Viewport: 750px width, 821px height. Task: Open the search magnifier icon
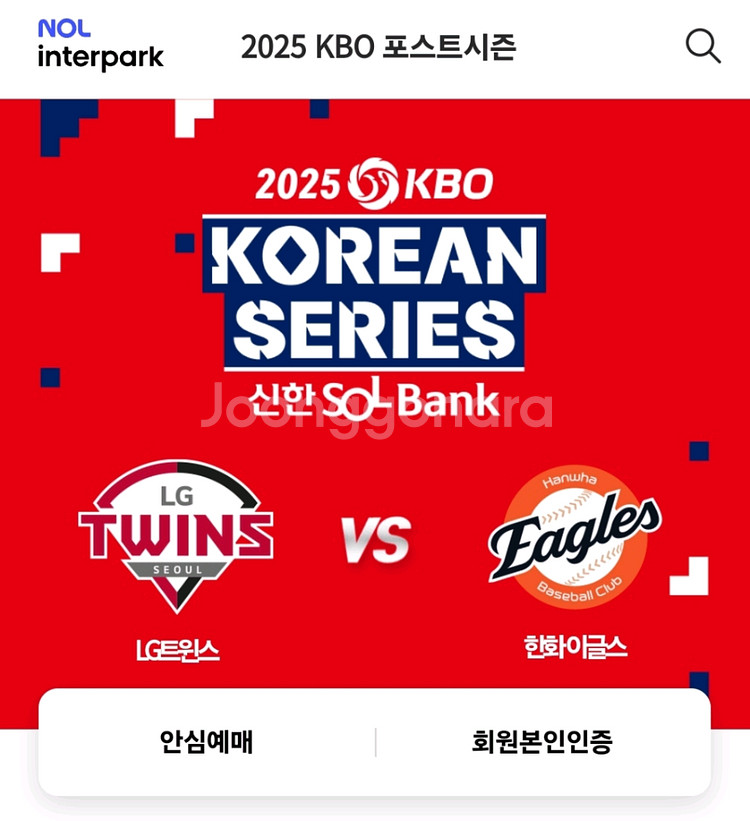702,46
